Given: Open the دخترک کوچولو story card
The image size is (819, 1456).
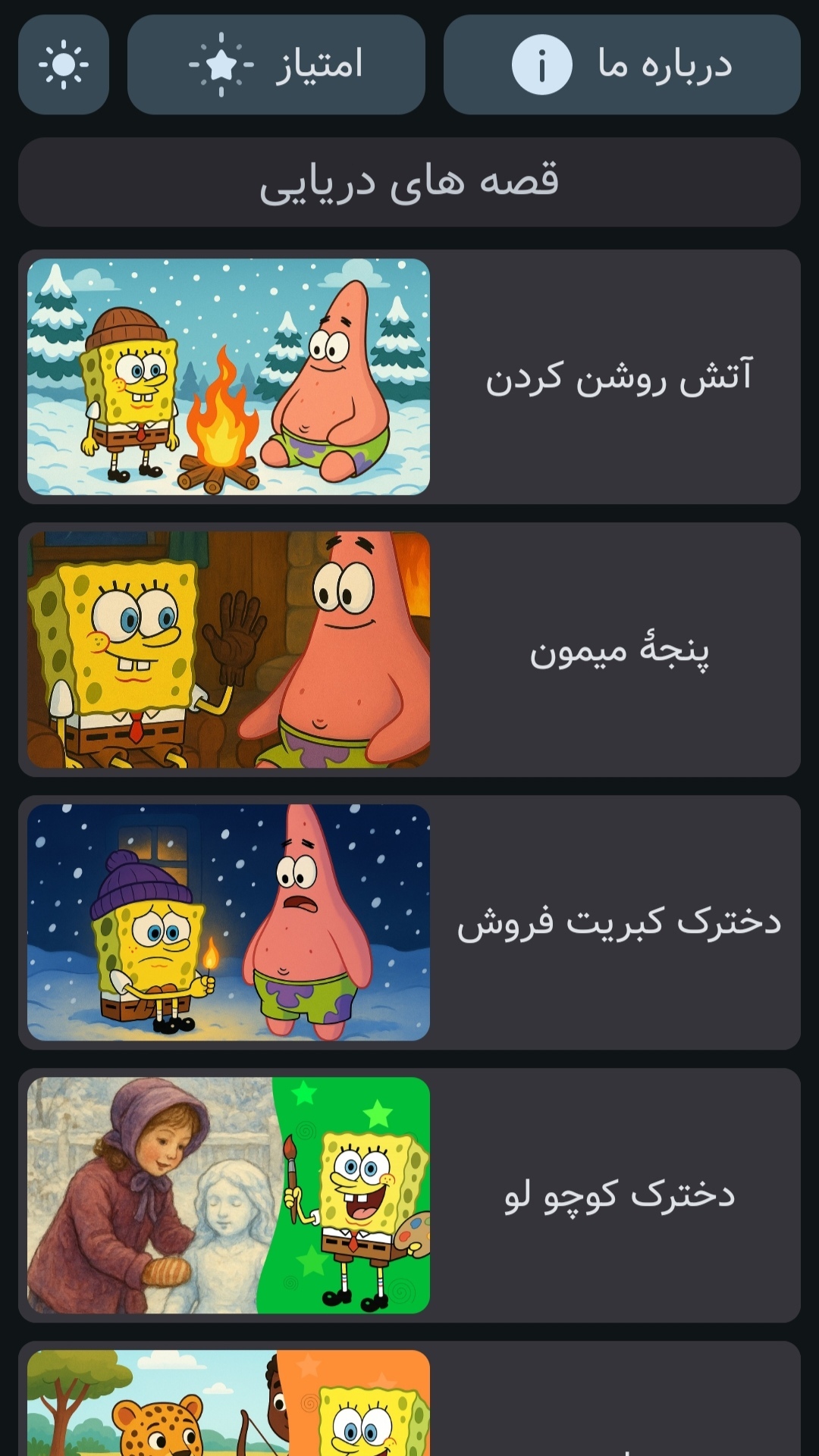Looking at the screenshot, I should point(409,1195).
